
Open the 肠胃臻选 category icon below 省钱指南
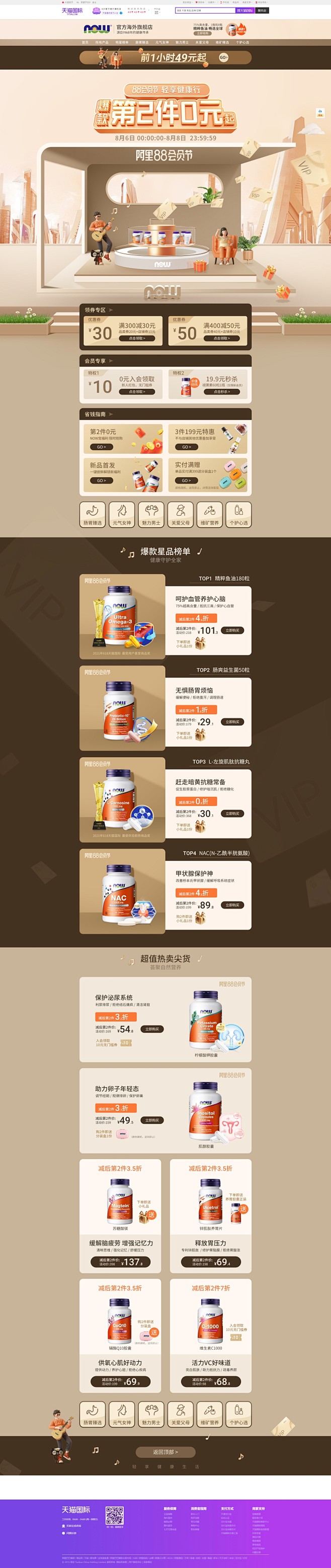point(93,514)
